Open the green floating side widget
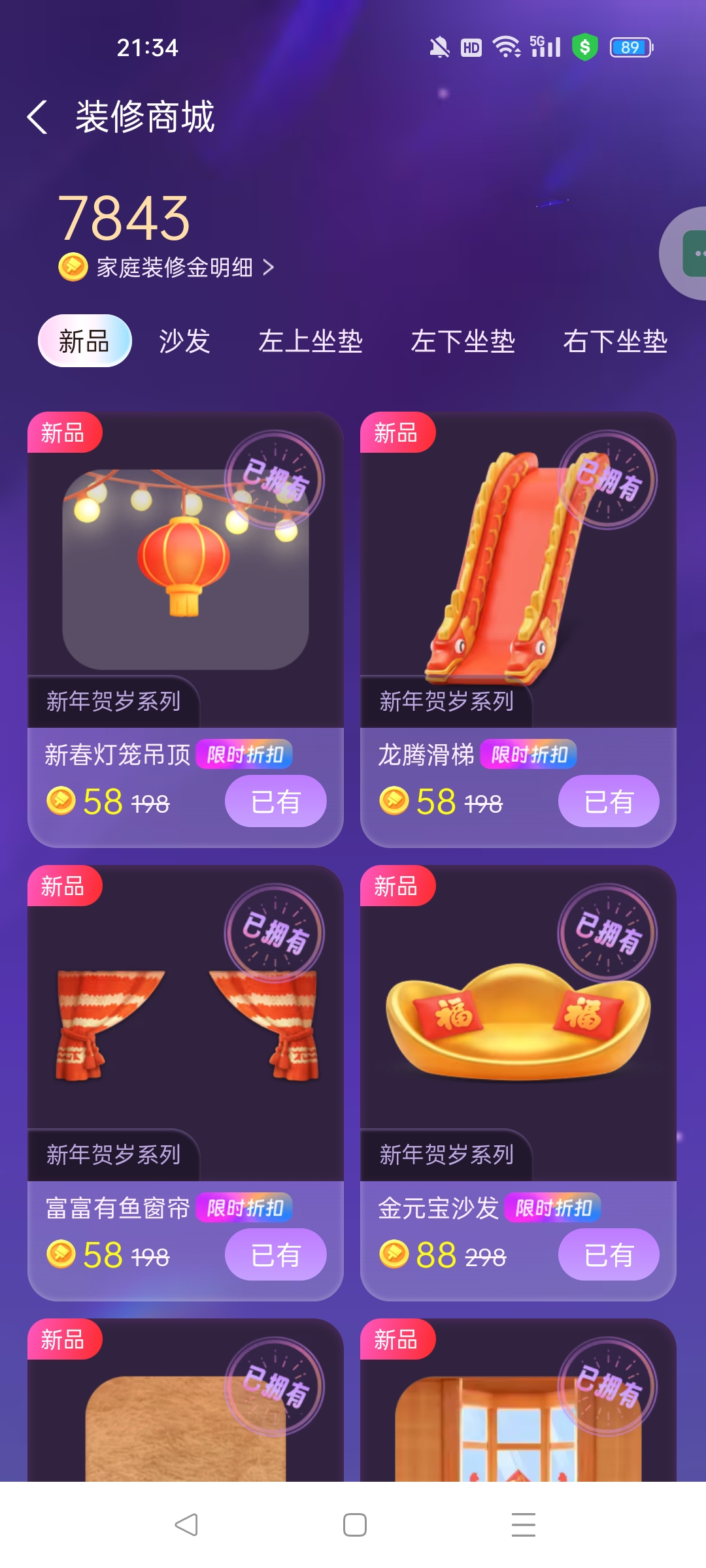Screen dimensions: 706x1568 [x=692, y=253]
